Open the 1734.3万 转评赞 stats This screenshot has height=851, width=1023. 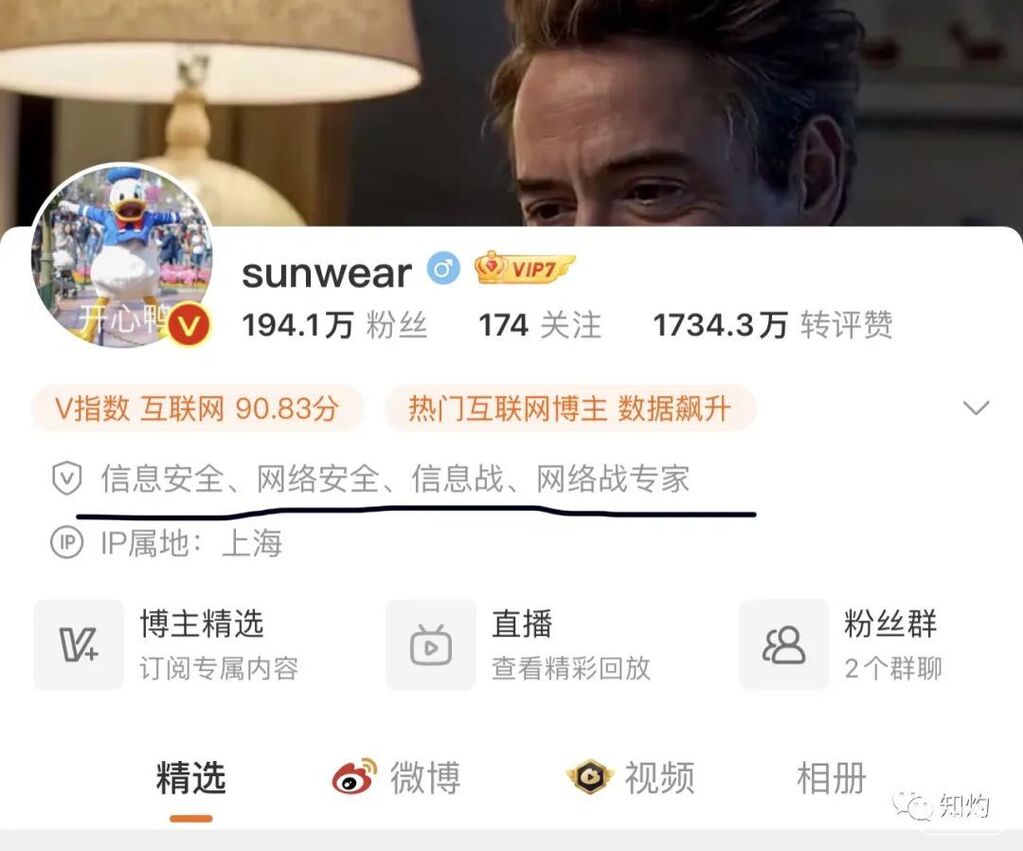tap(772, 325)
